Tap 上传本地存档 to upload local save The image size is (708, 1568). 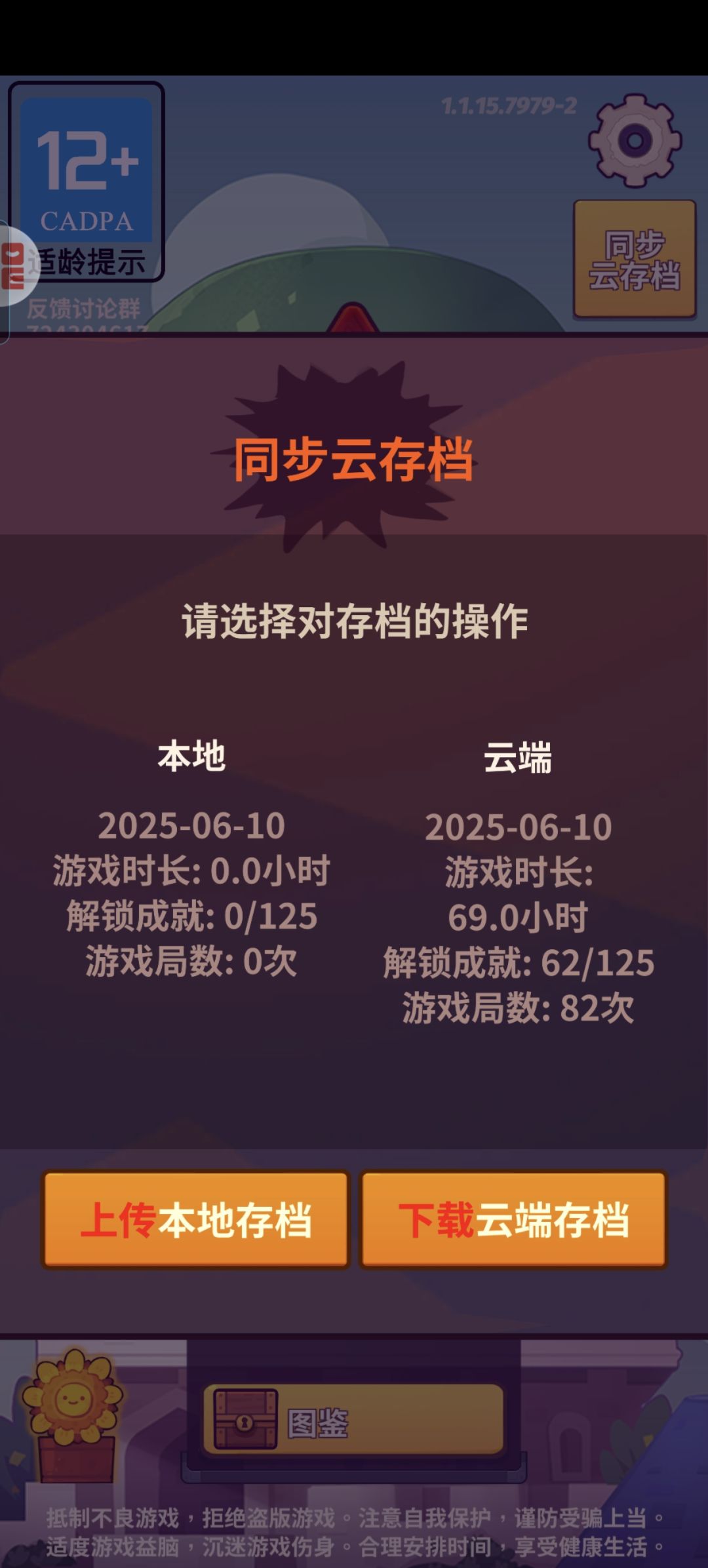coord(195,1220)
